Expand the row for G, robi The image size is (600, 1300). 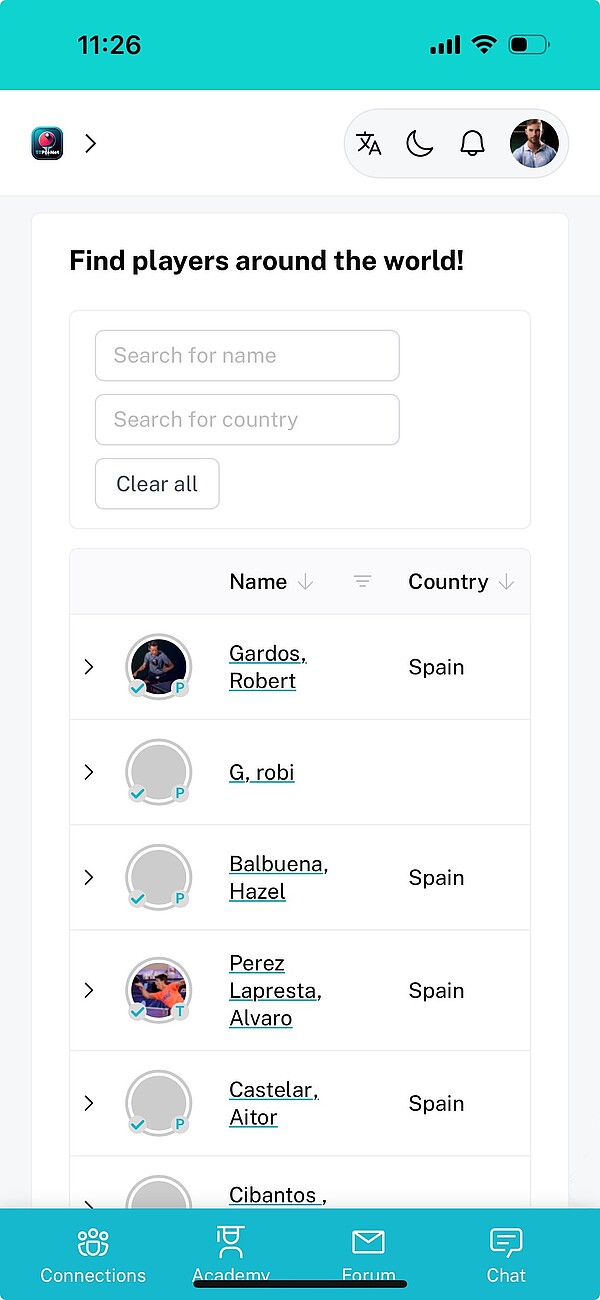coord(89,772)
